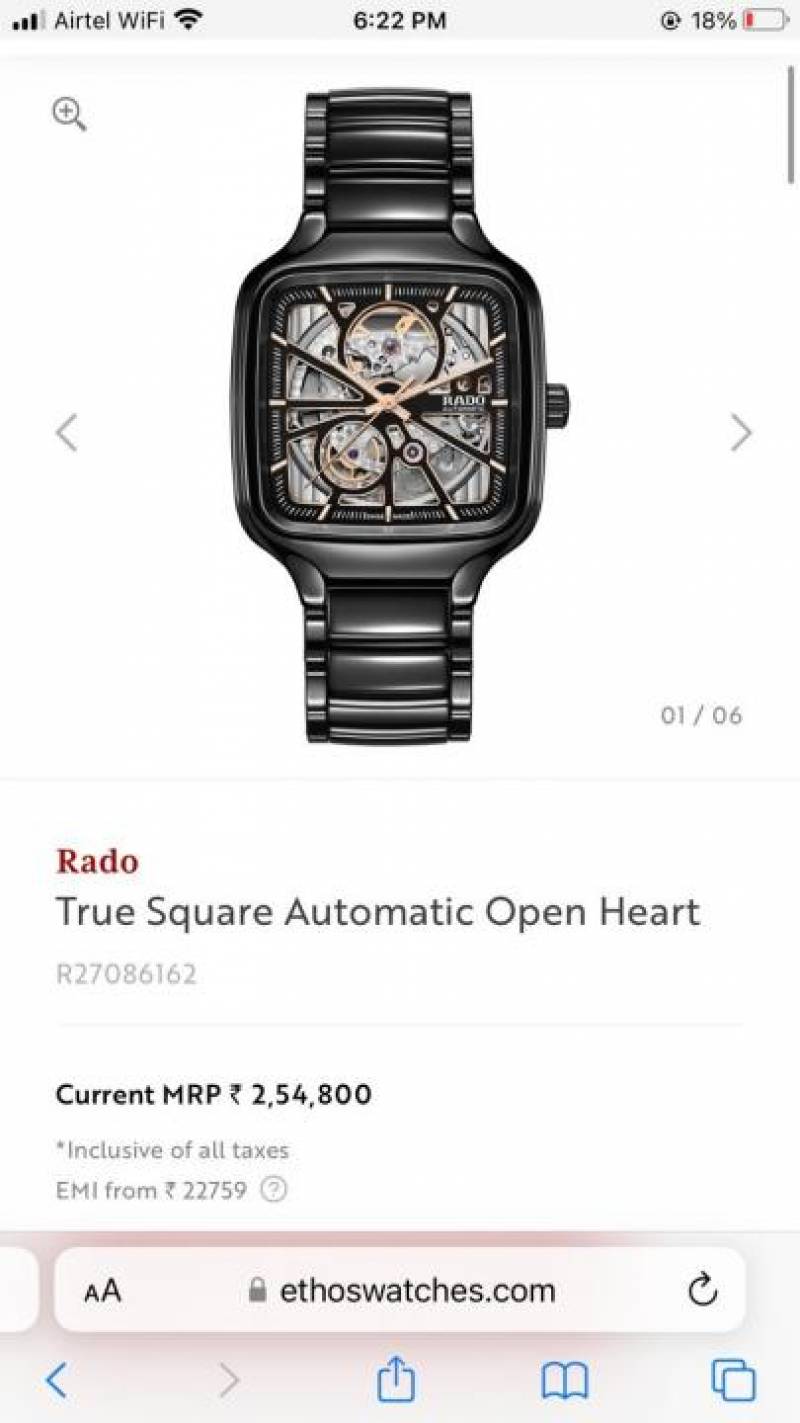Open the AA reader options
The image size is (800, 1423).
tap(103, 1291)
